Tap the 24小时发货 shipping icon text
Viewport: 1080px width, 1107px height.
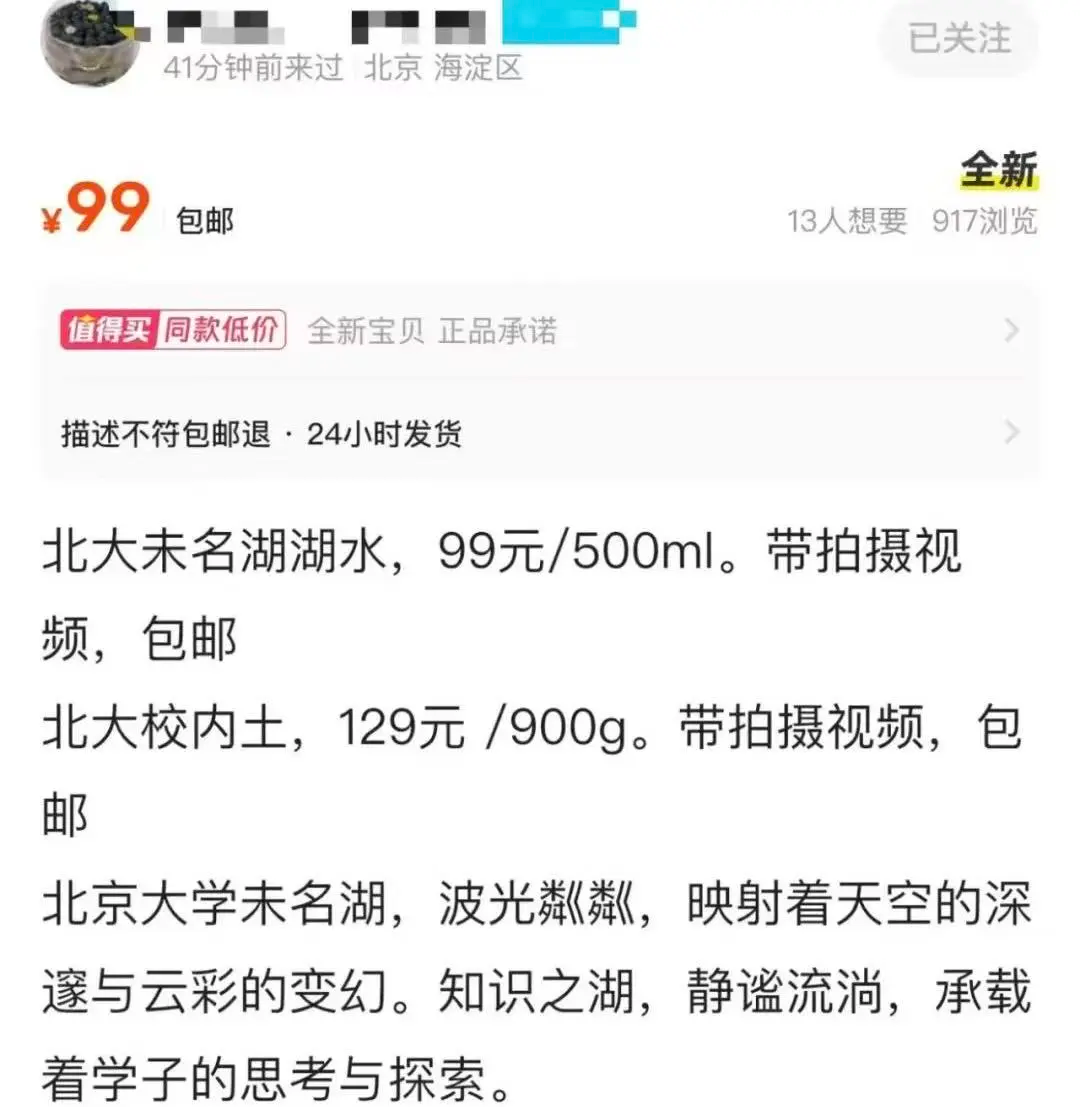tap(385, 434)
